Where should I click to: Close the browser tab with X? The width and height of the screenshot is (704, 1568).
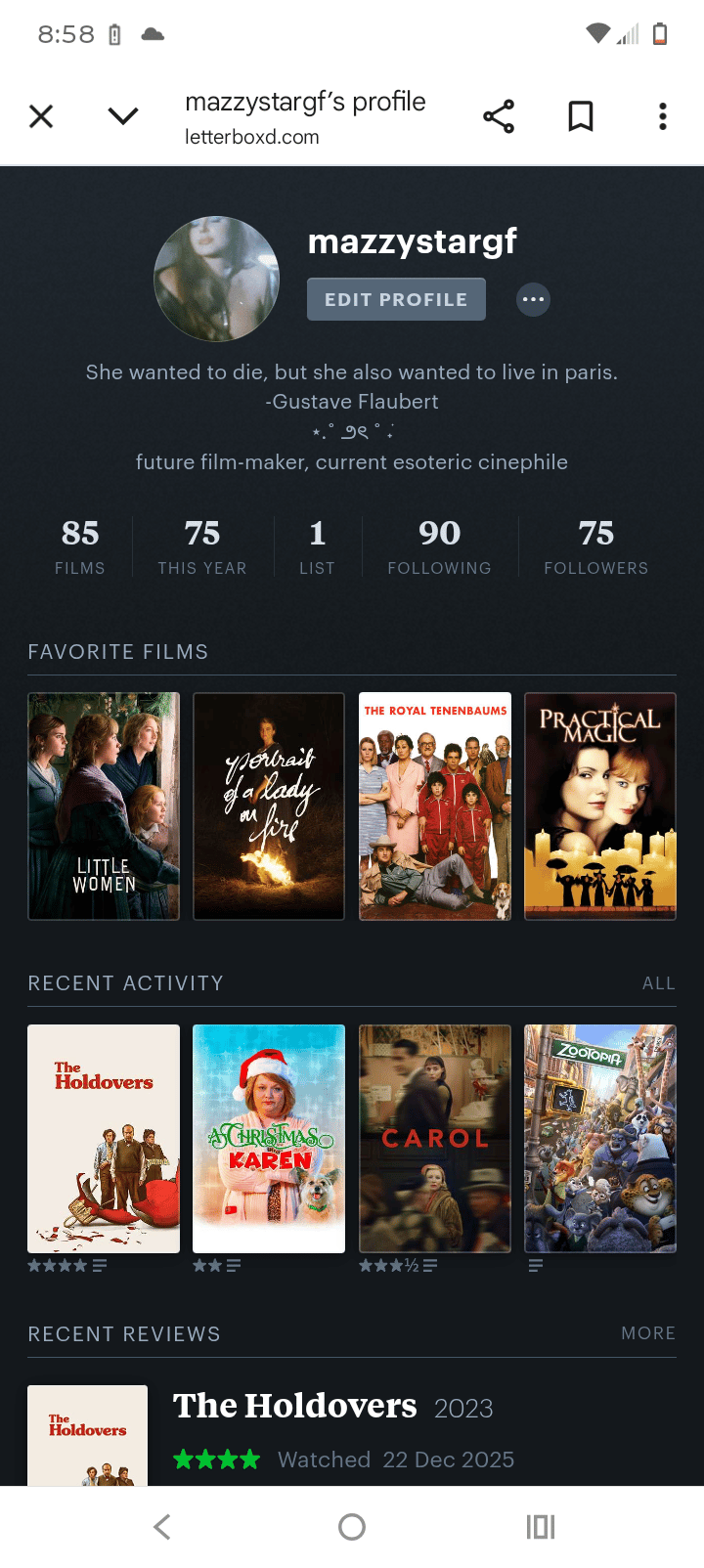pyautogui.click(x=41, y=116)
